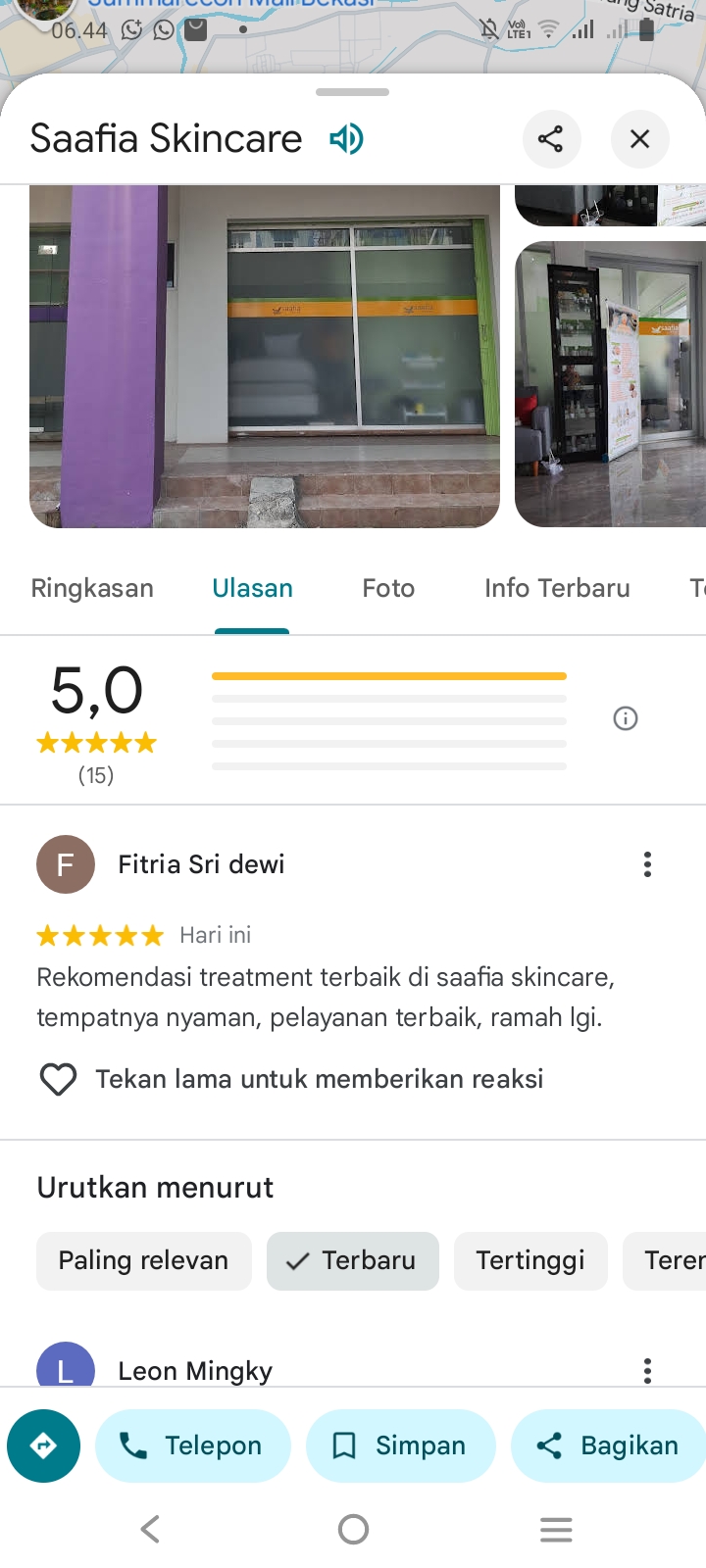The height and width of the screenshot is (1568, 706).
Task: Open the Info Terbaru tab
Action: pyautogui.click(x=557, y=588)
